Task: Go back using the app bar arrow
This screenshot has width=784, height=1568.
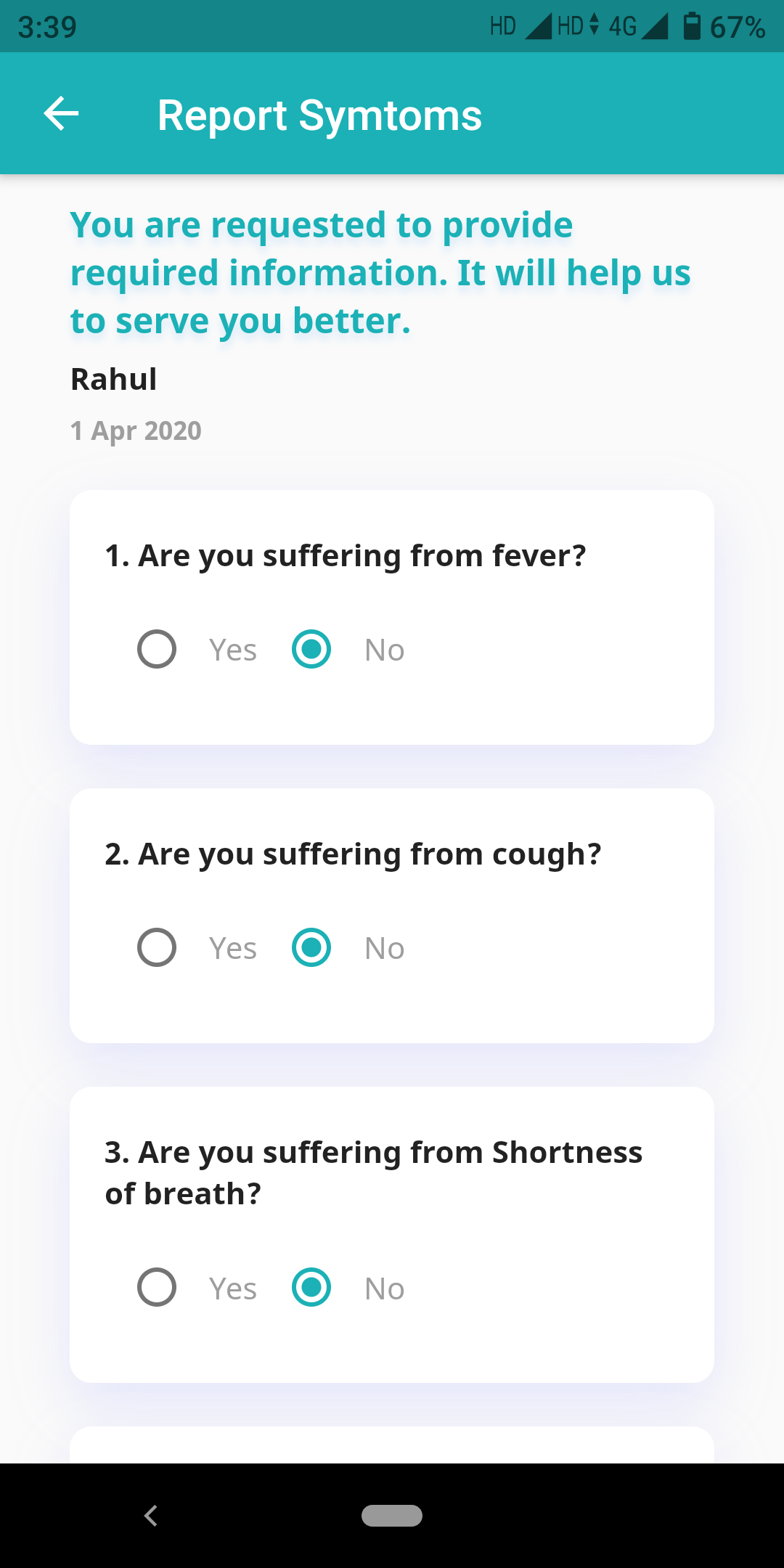Action: click(61, 114)
